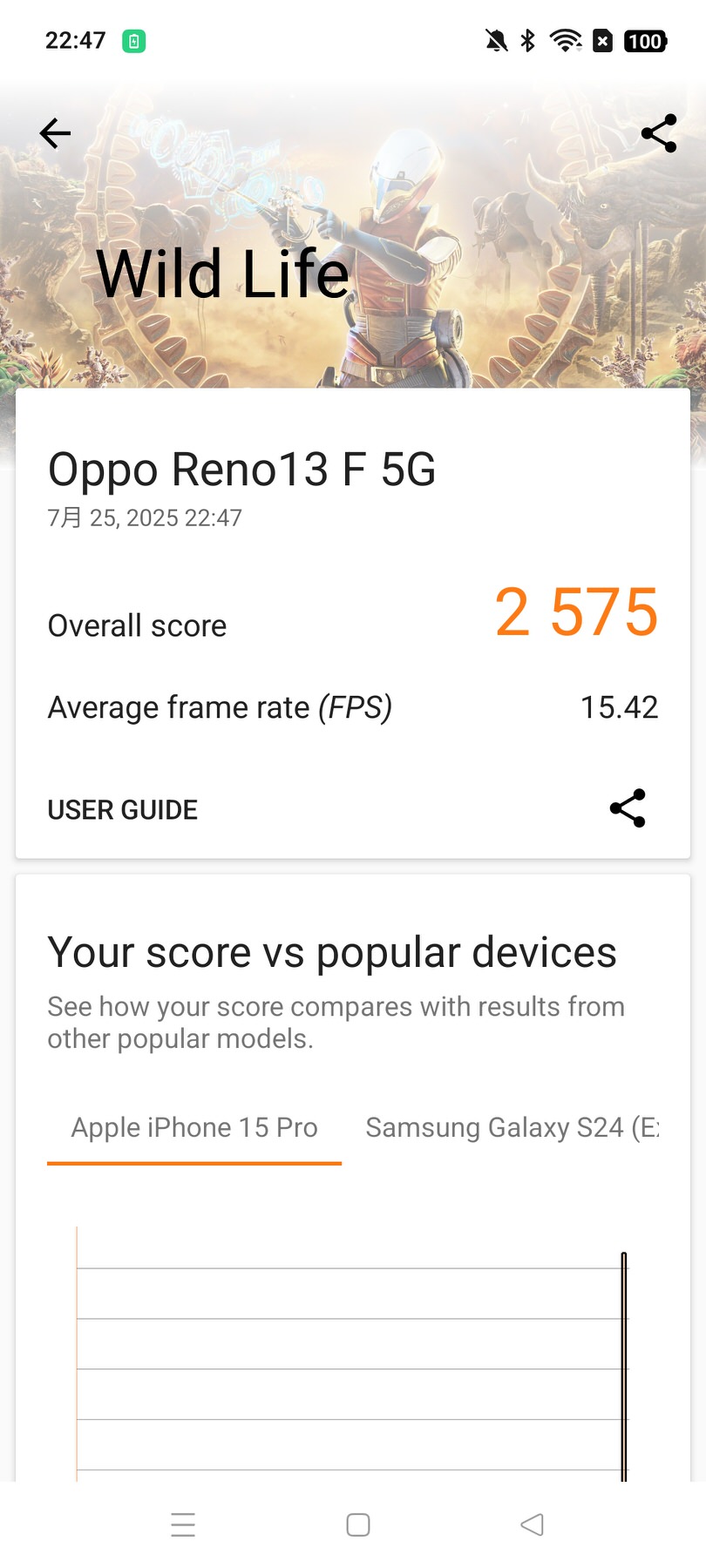Go to the home screen

point(358,1524)
